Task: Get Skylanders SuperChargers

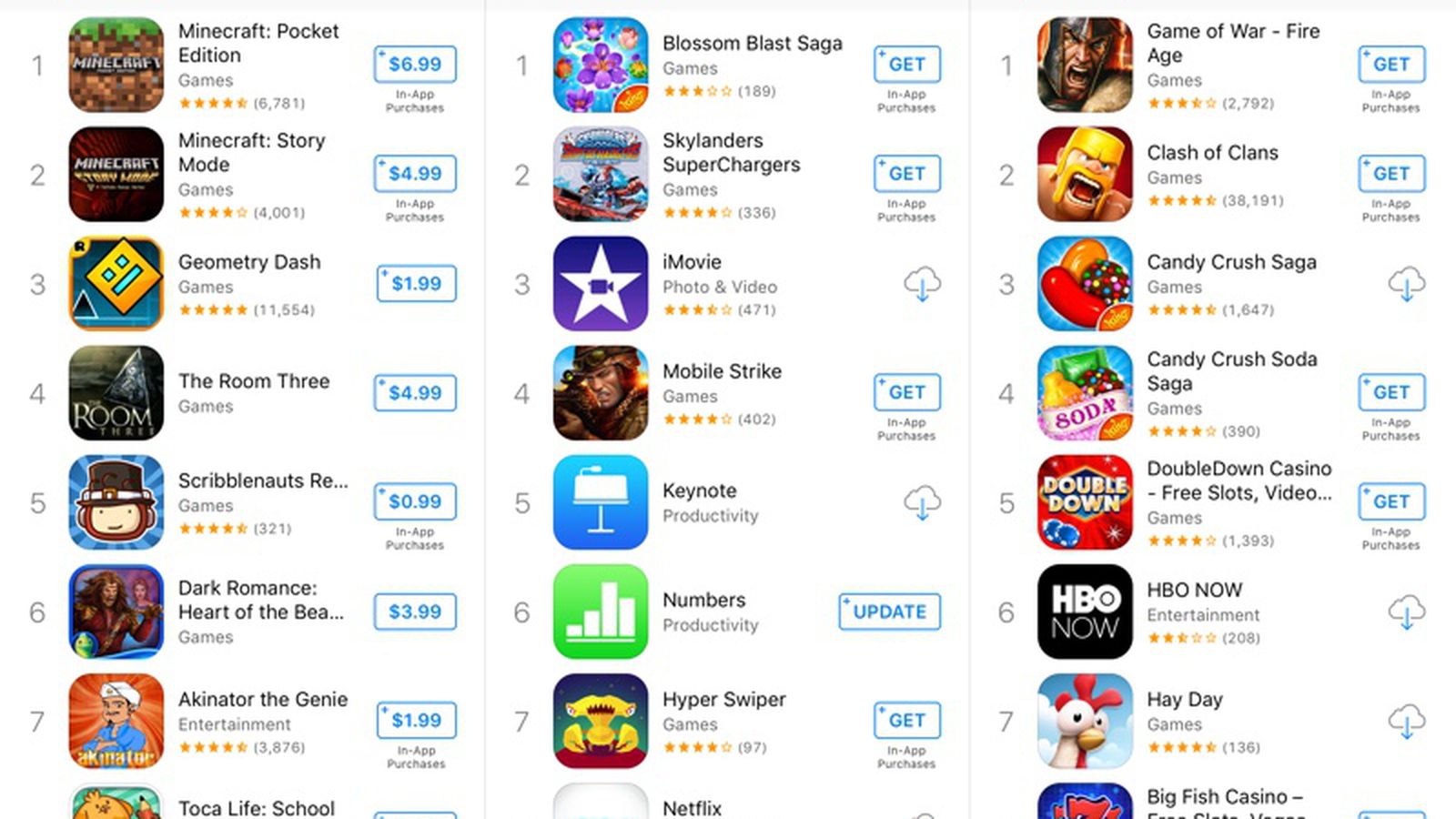Action: tap(906, 174)
